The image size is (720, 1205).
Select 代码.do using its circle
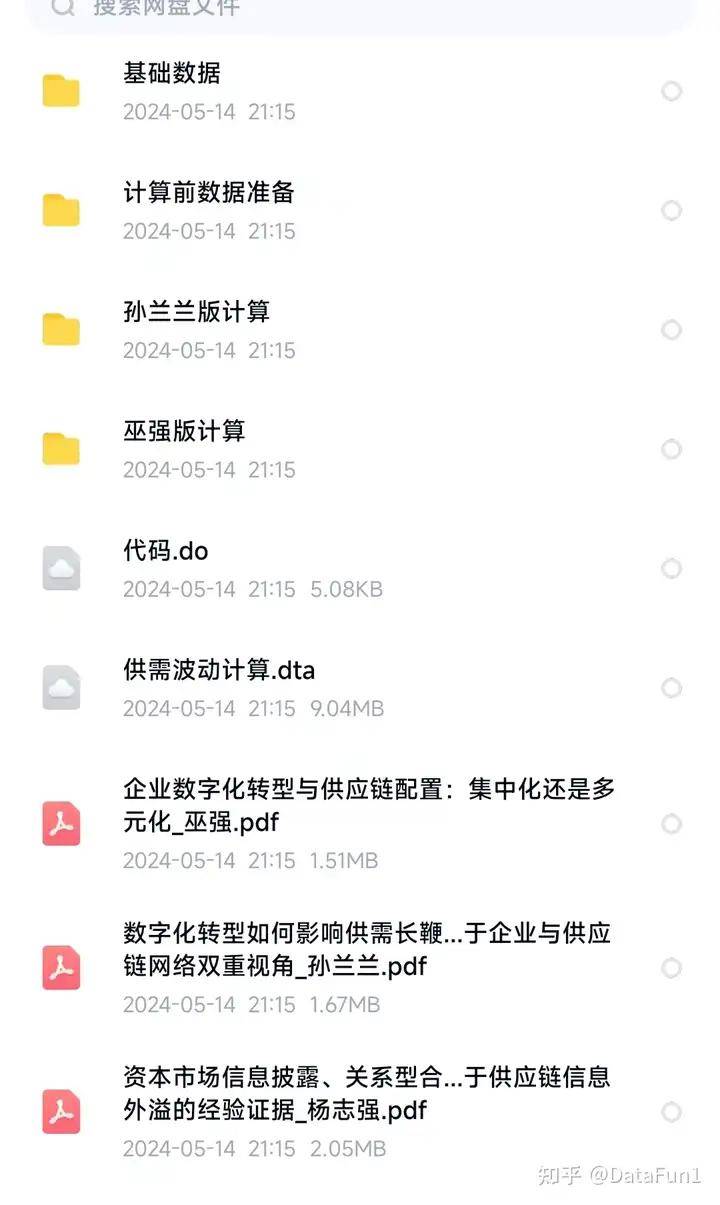(x=672, y=569)
